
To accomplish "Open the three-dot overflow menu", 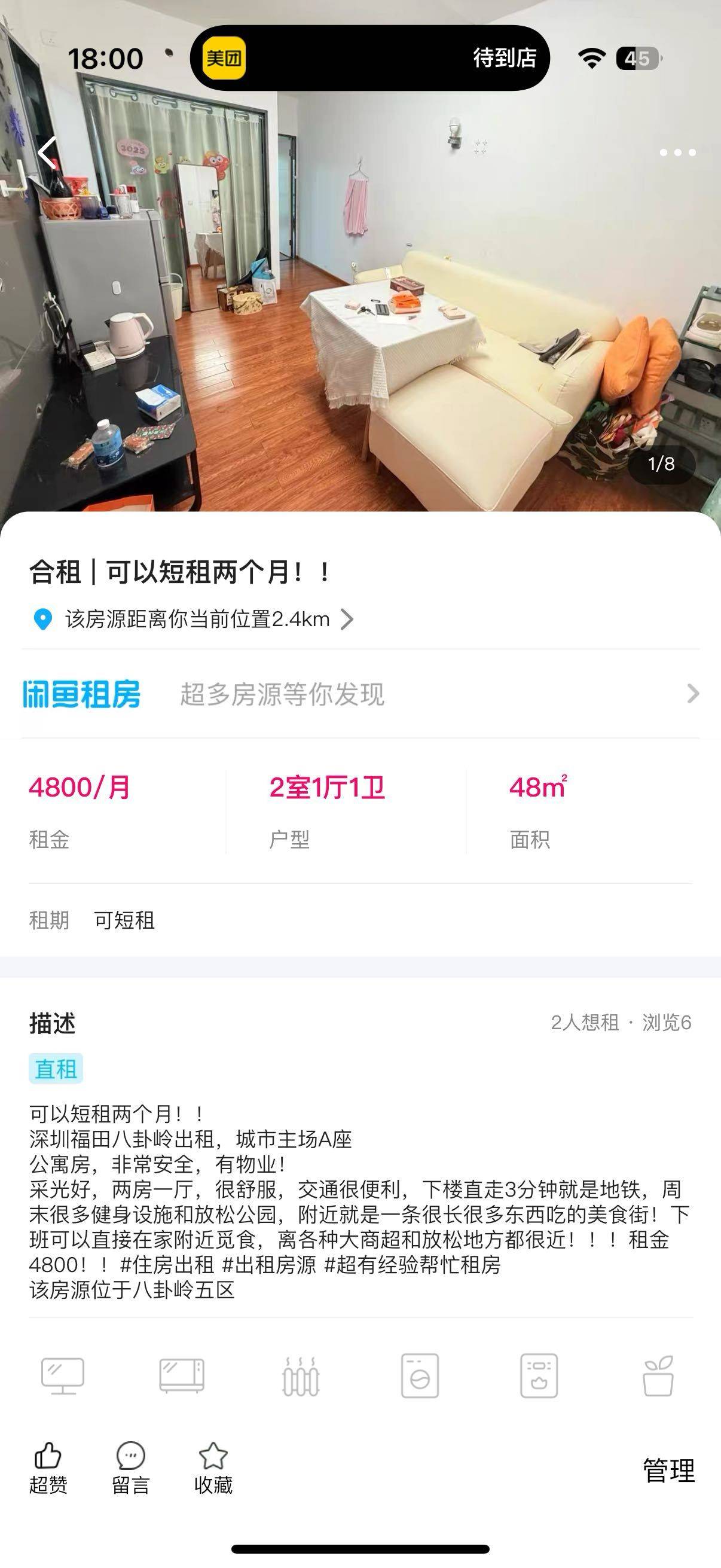I will click(x=677, y=152).
